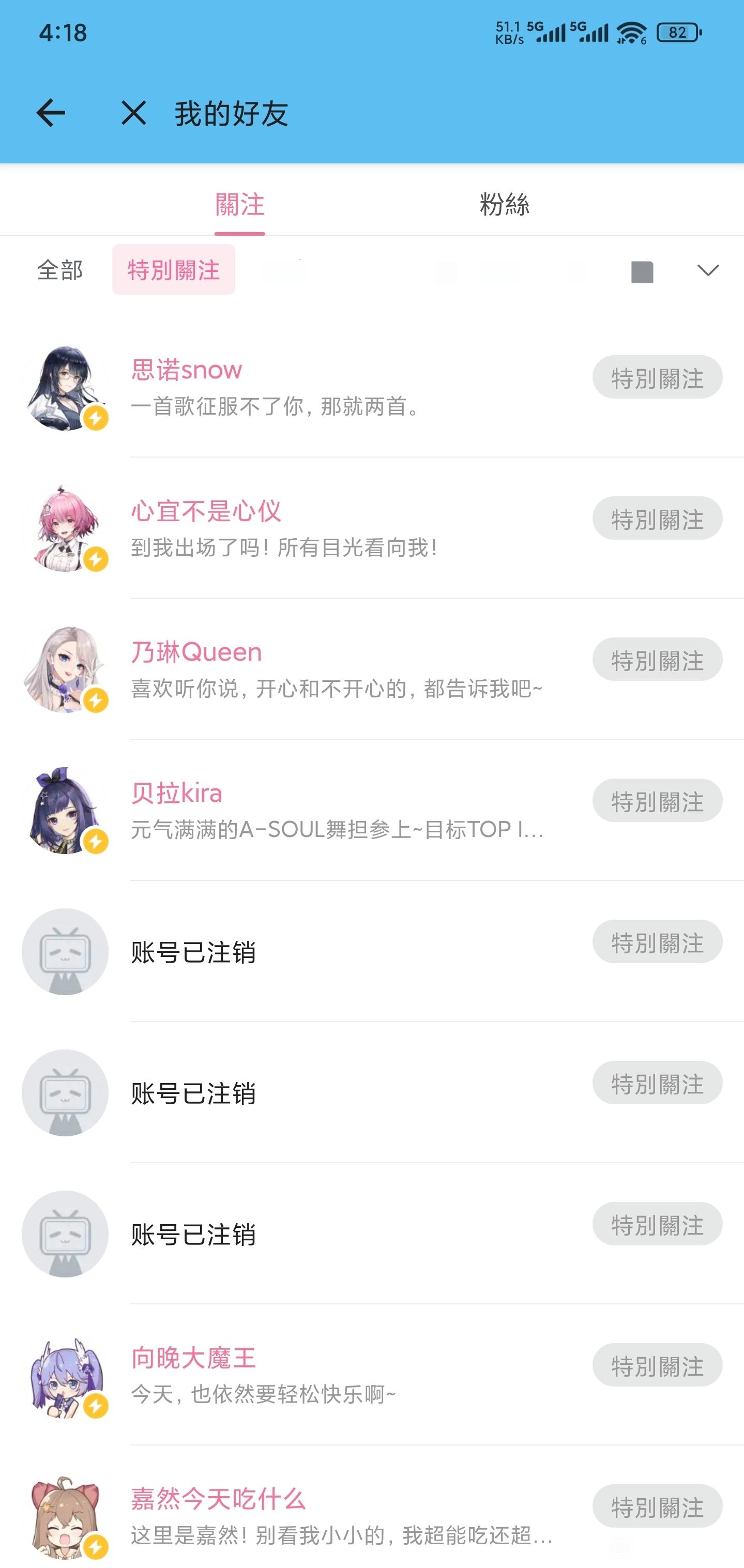Go back using the arrow icon
This screenshot has height=1568, width=744.
tap(51, 113)
